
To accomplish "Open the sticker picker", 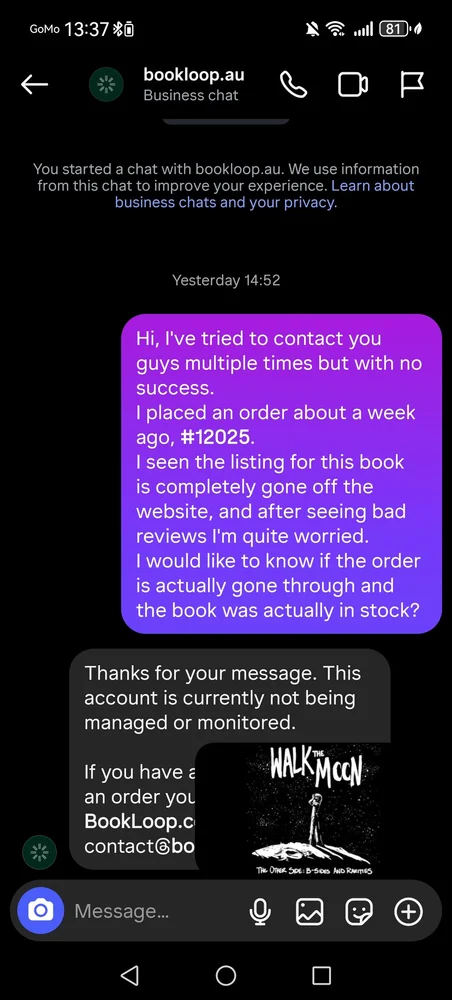I will pos(359,911).
